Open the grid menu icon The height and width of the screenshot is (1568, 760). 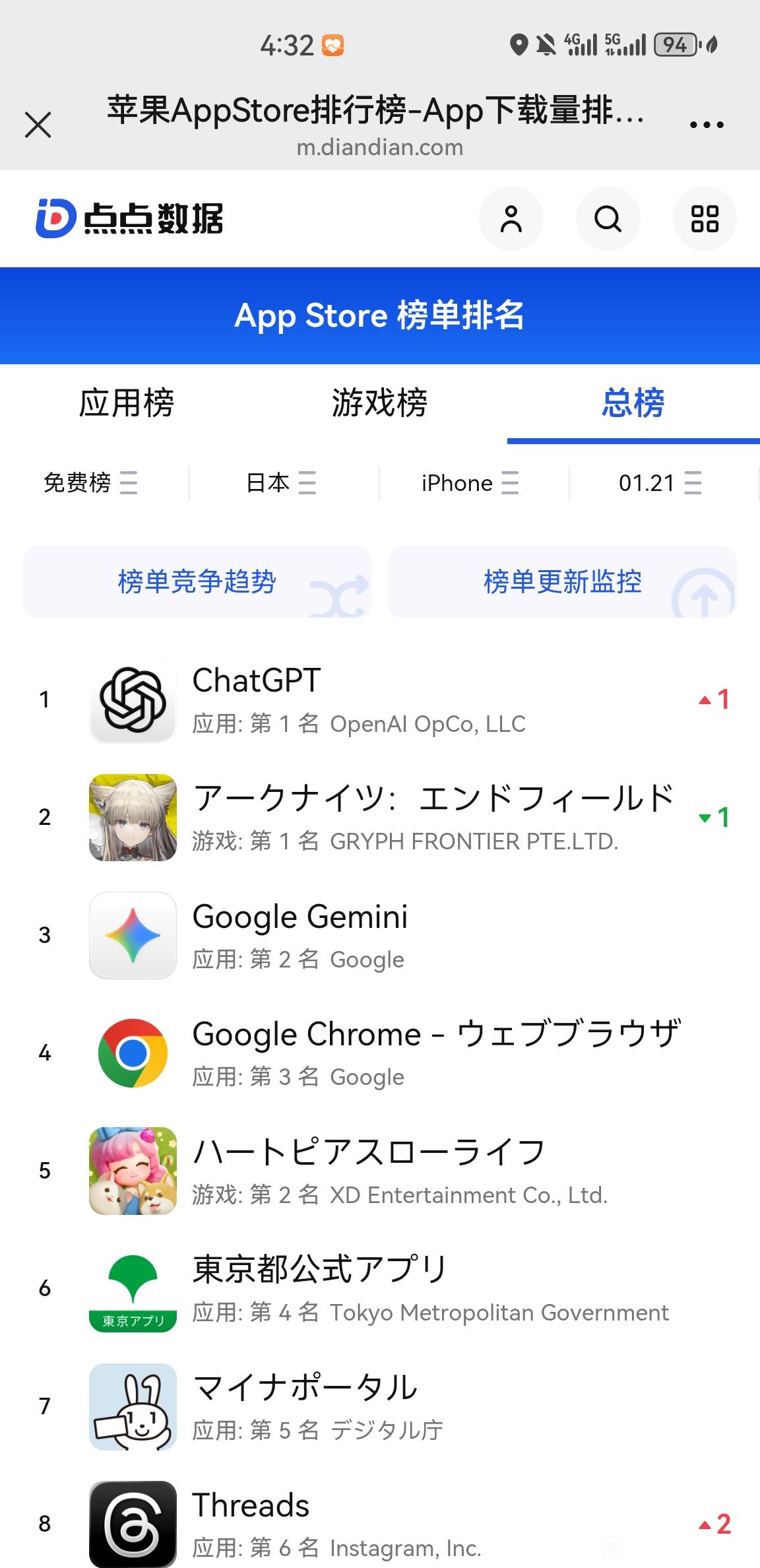point(704,218)
